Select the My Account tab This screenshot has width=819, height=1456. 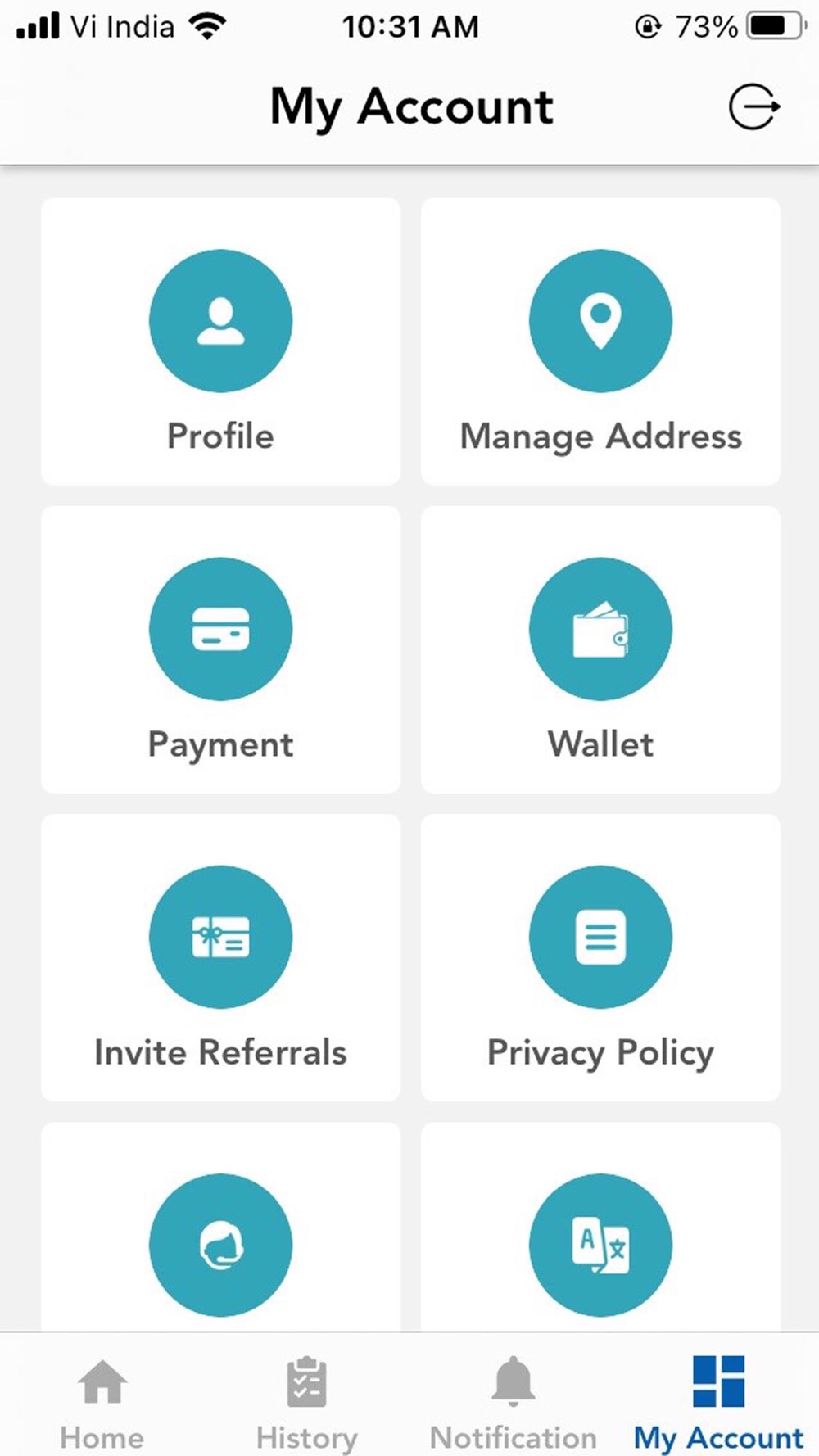719,1404
